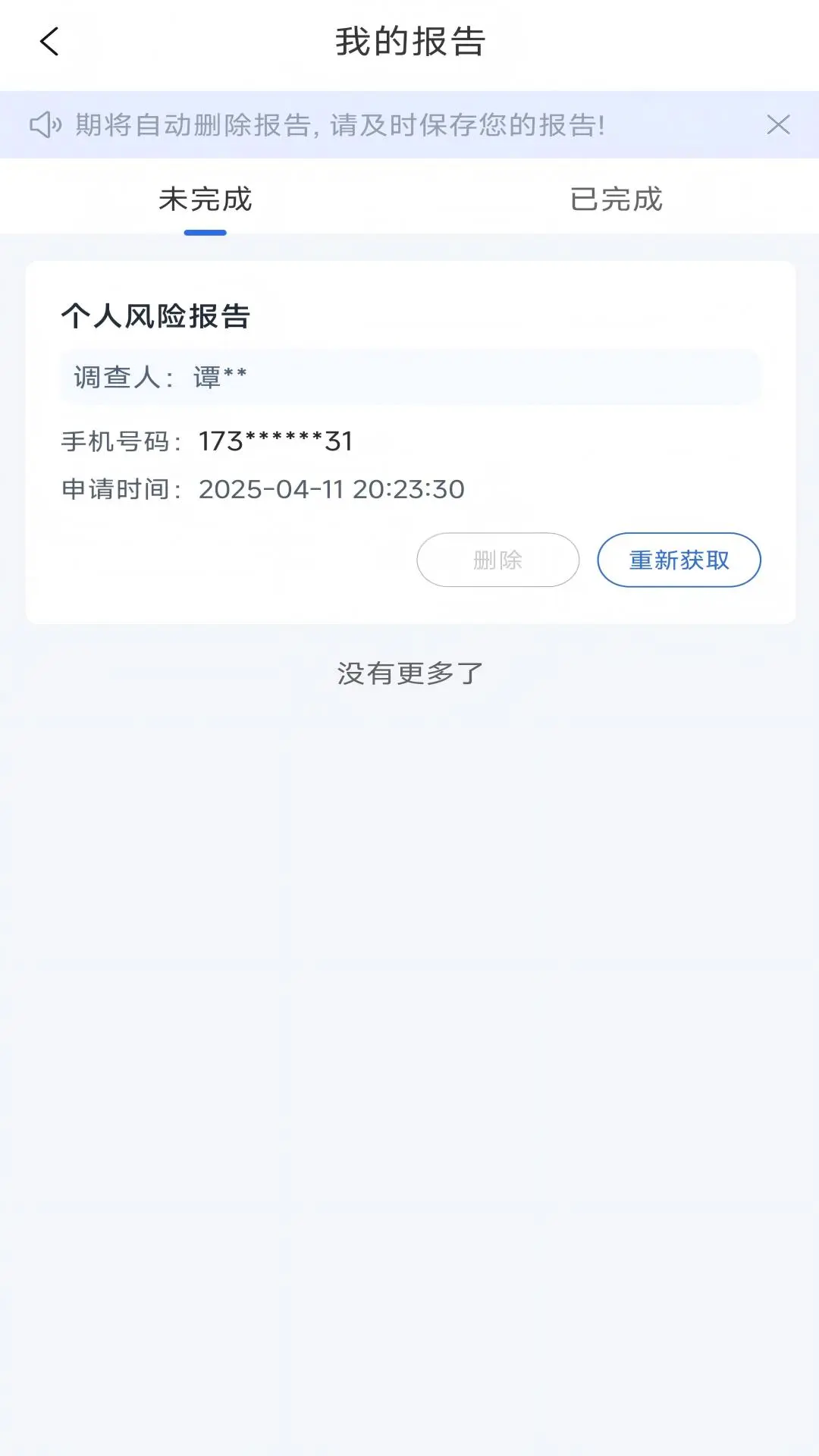Click the speaker icon in the announcement banner
Screen dimensions: 819x1456
click(x=47, y=124)
